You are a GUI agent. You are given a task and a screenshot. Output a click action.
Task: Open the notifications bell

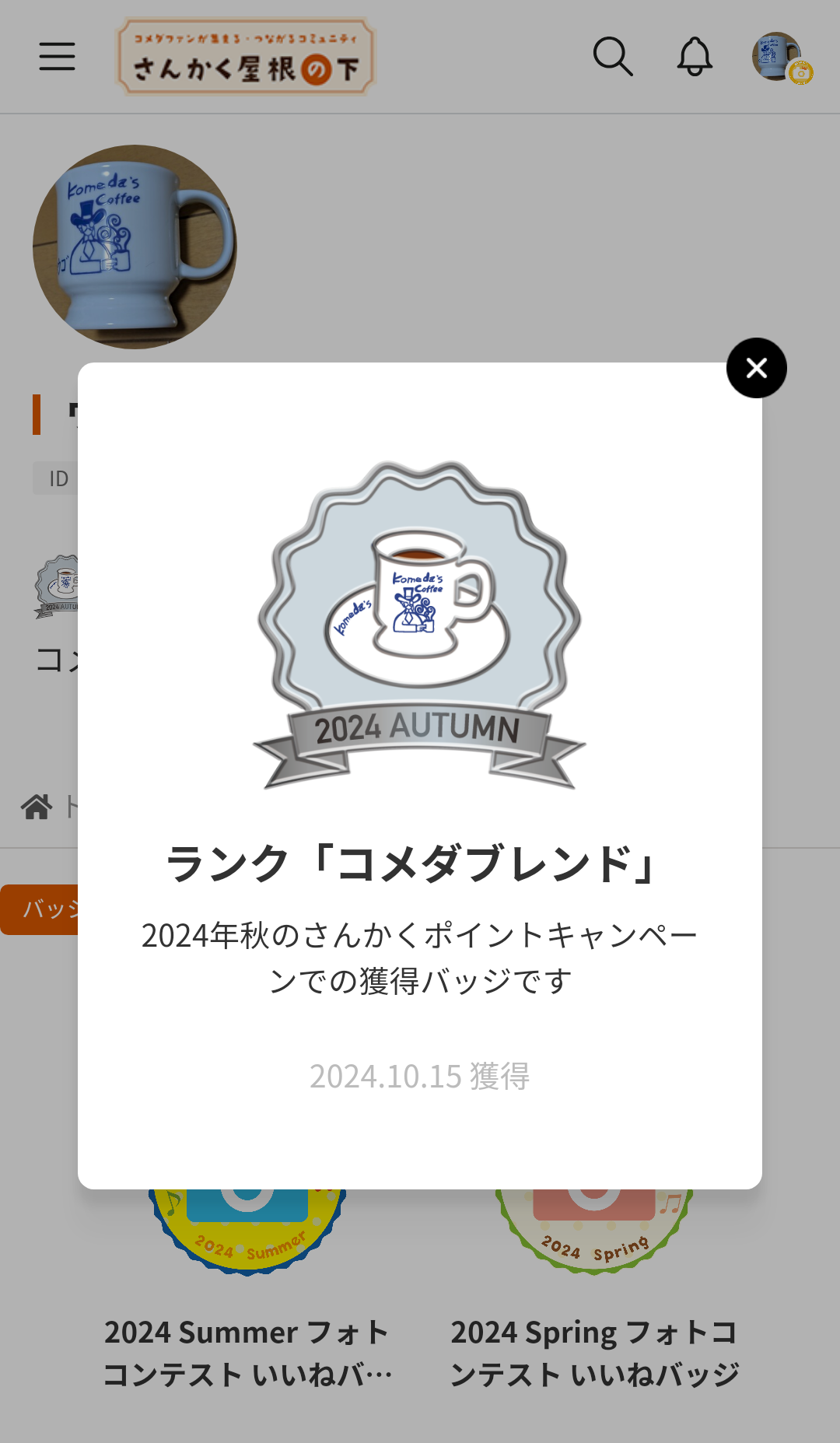(695, 57)
